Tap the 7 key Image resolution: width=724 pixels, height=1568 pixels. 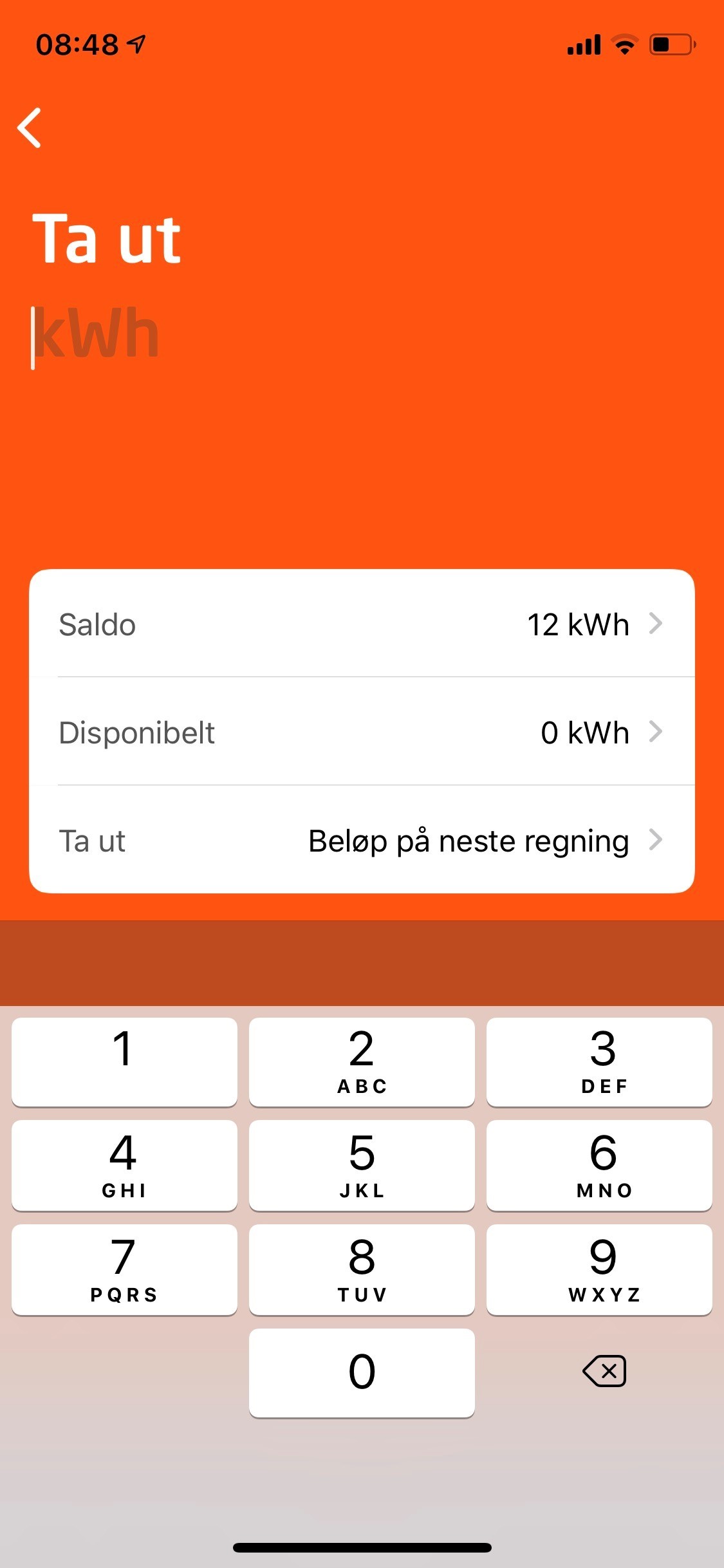pyautogui.click(x=124, y=1269)
